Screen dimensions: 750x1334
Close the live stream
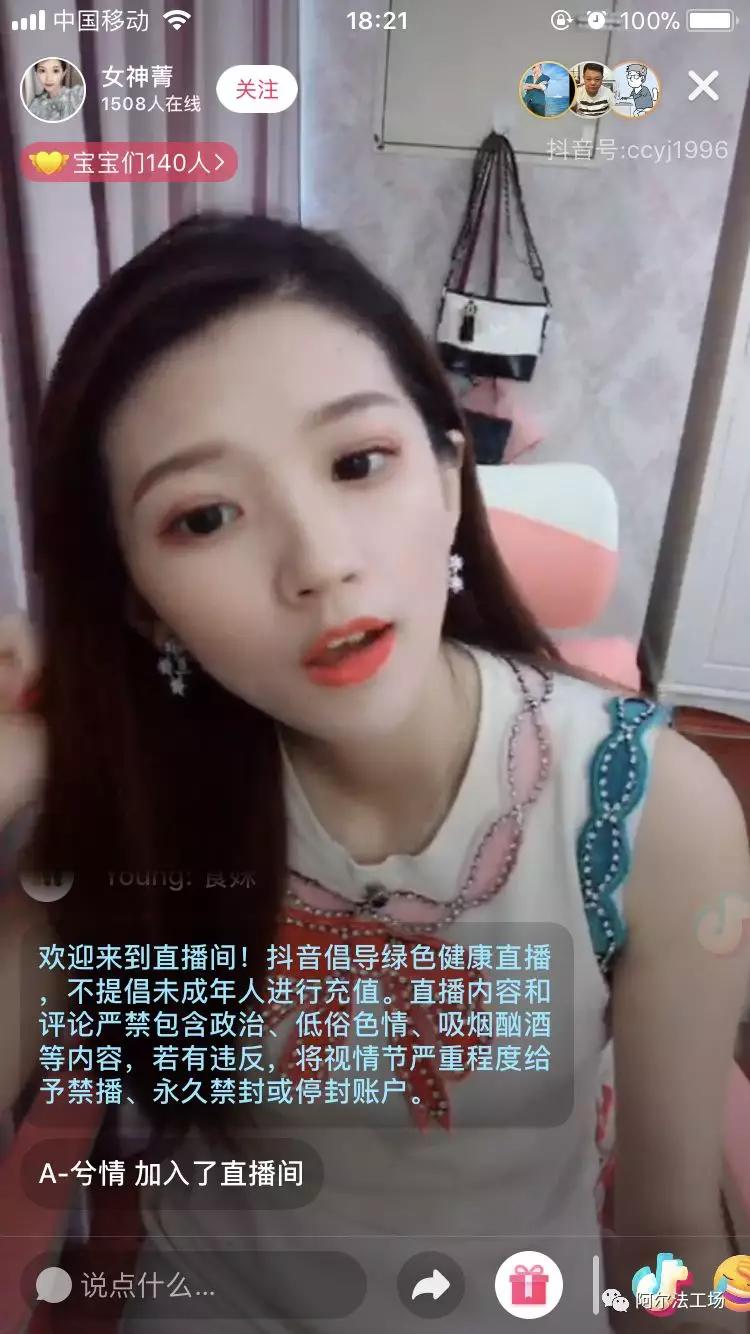pos(703,87)
